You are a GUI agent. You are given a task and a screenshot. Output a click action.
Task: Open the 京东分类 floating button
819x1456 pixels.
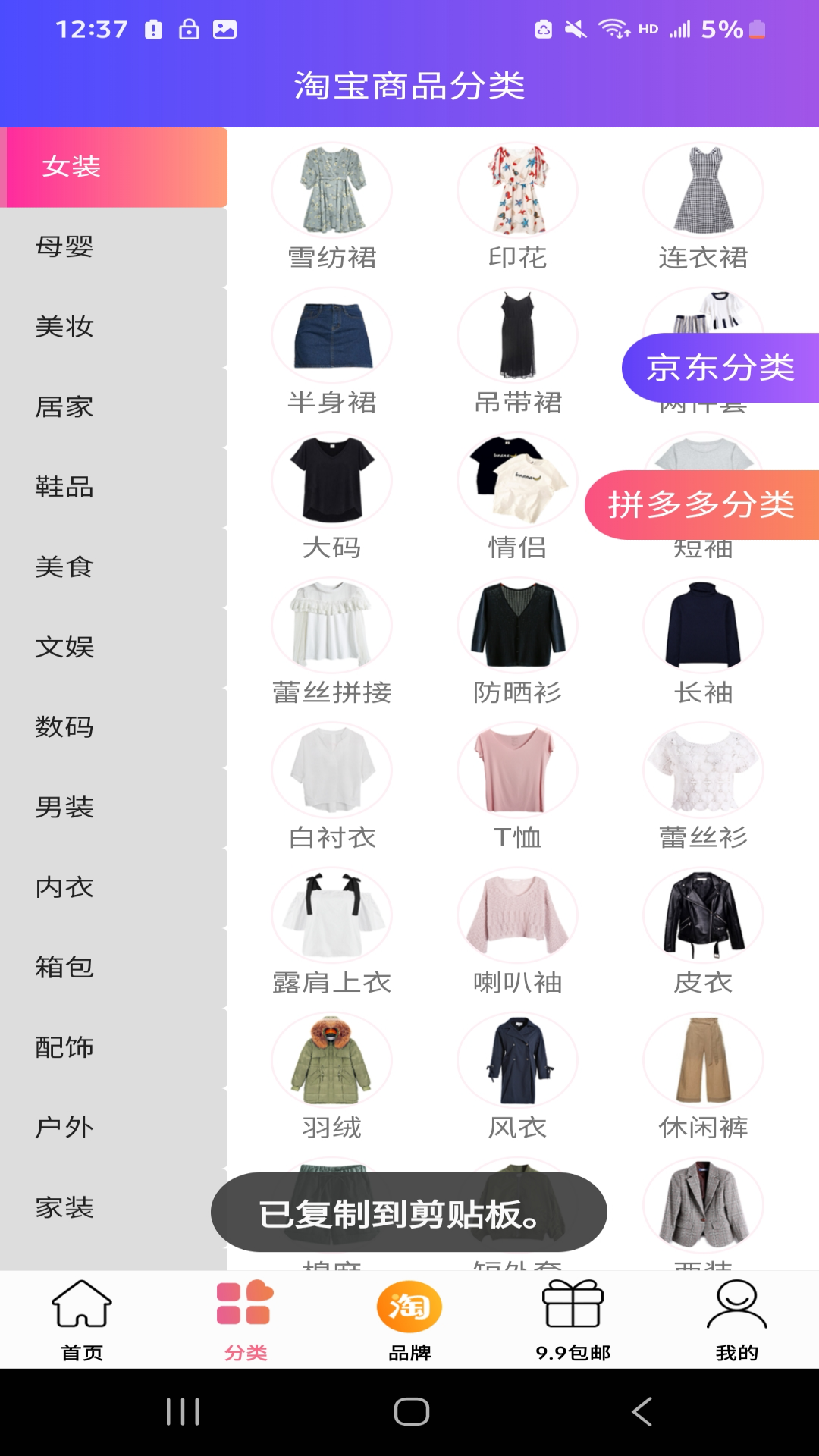[x=719, y=367]
